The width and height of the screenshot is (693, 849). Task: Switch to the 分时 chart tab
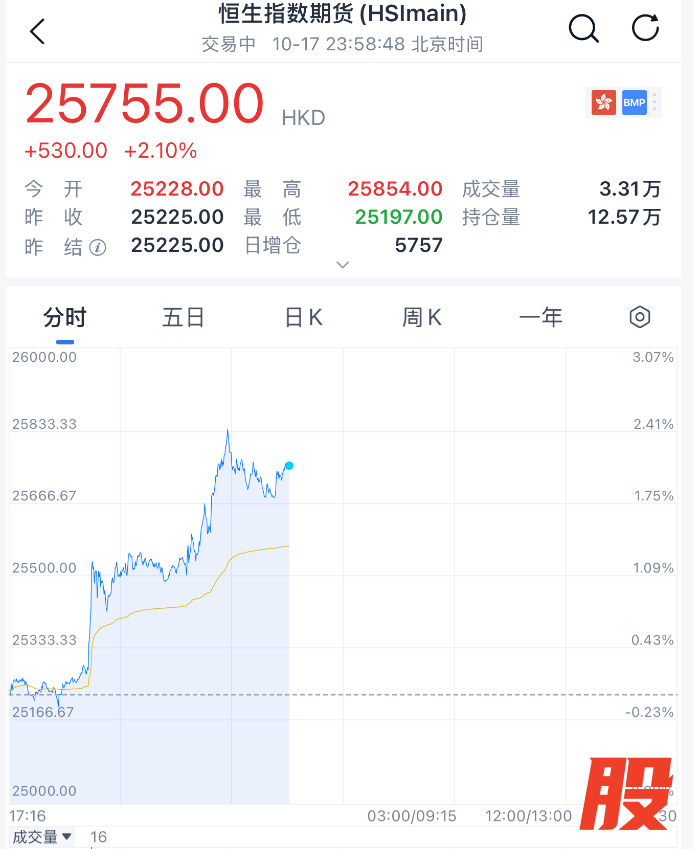(65, 317)
